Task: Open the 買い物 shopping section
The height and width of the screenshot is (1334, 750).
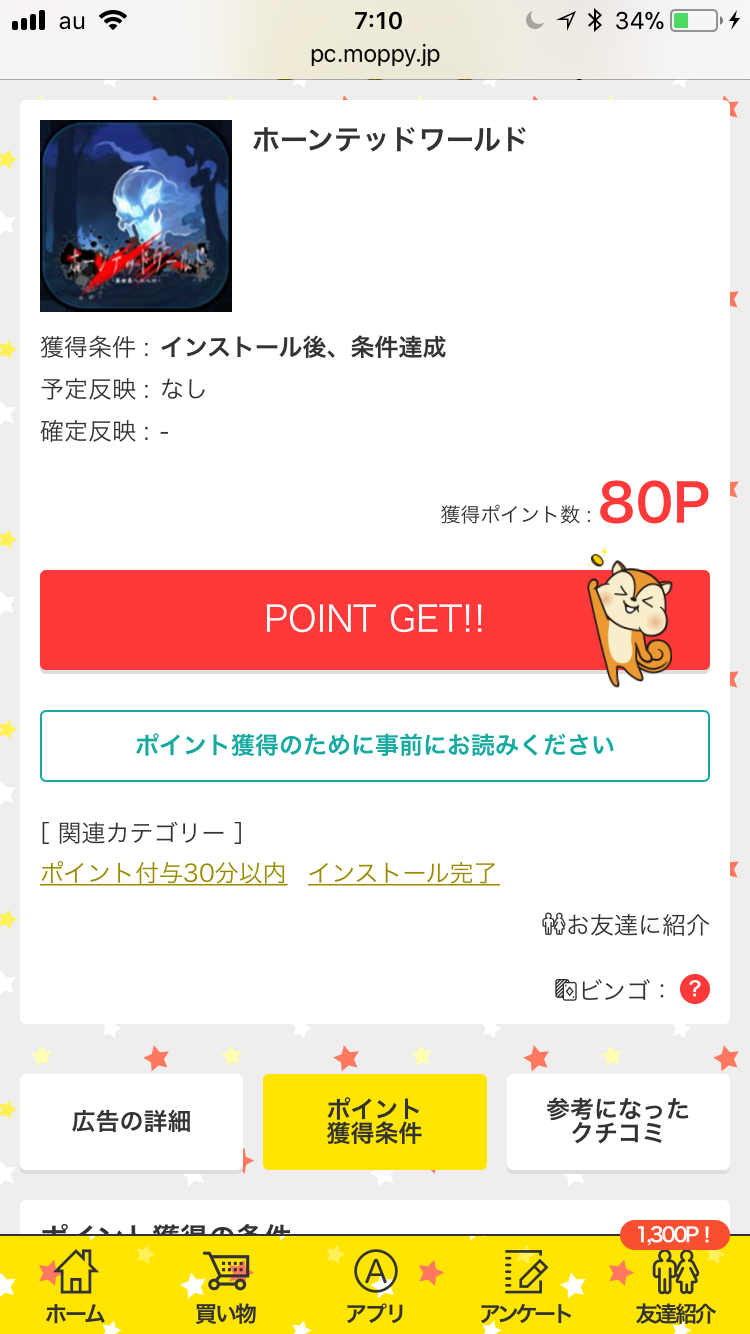Action: [225, 1286]
